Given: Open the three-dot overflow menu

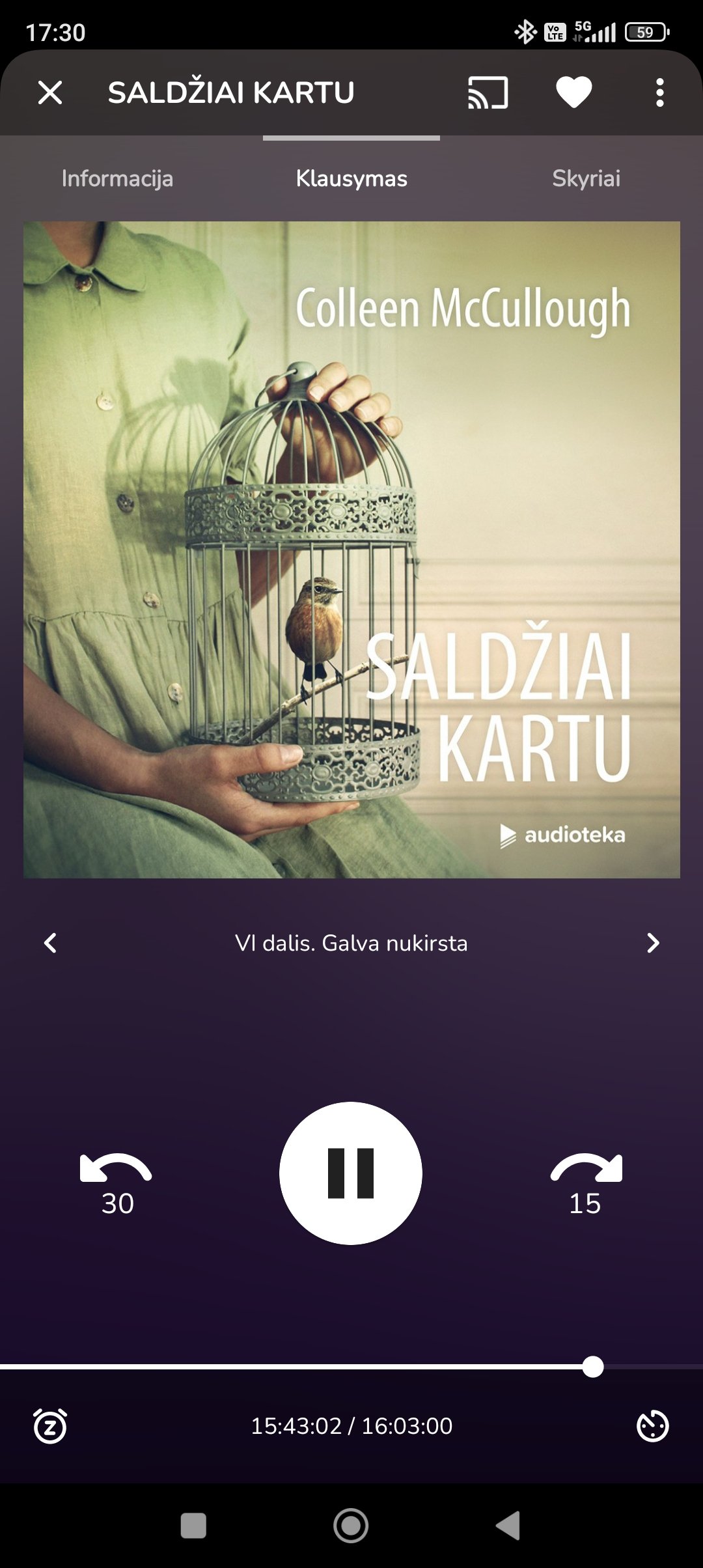Looking at the screenshot, I should click(x=659, y=92).
